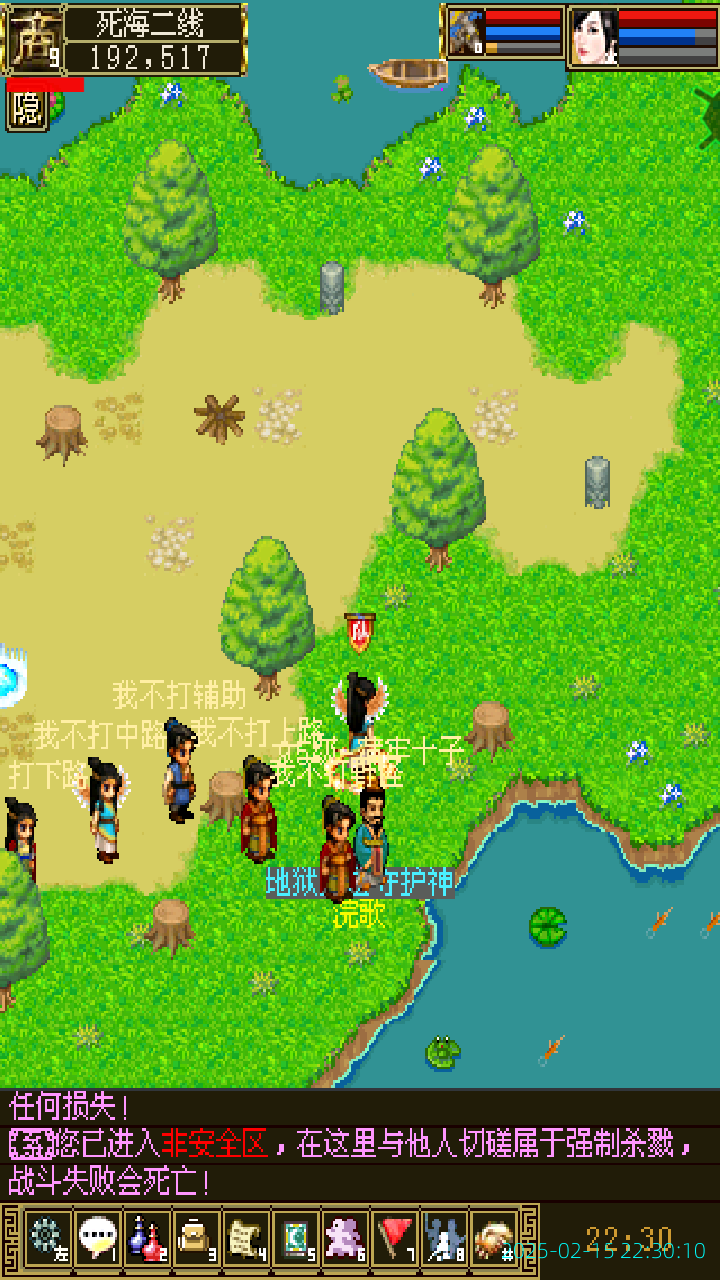Open the player avatar panel at top left
This screenshot has width=720, height=1280.
pyautogui.click(x=35, y=40)
